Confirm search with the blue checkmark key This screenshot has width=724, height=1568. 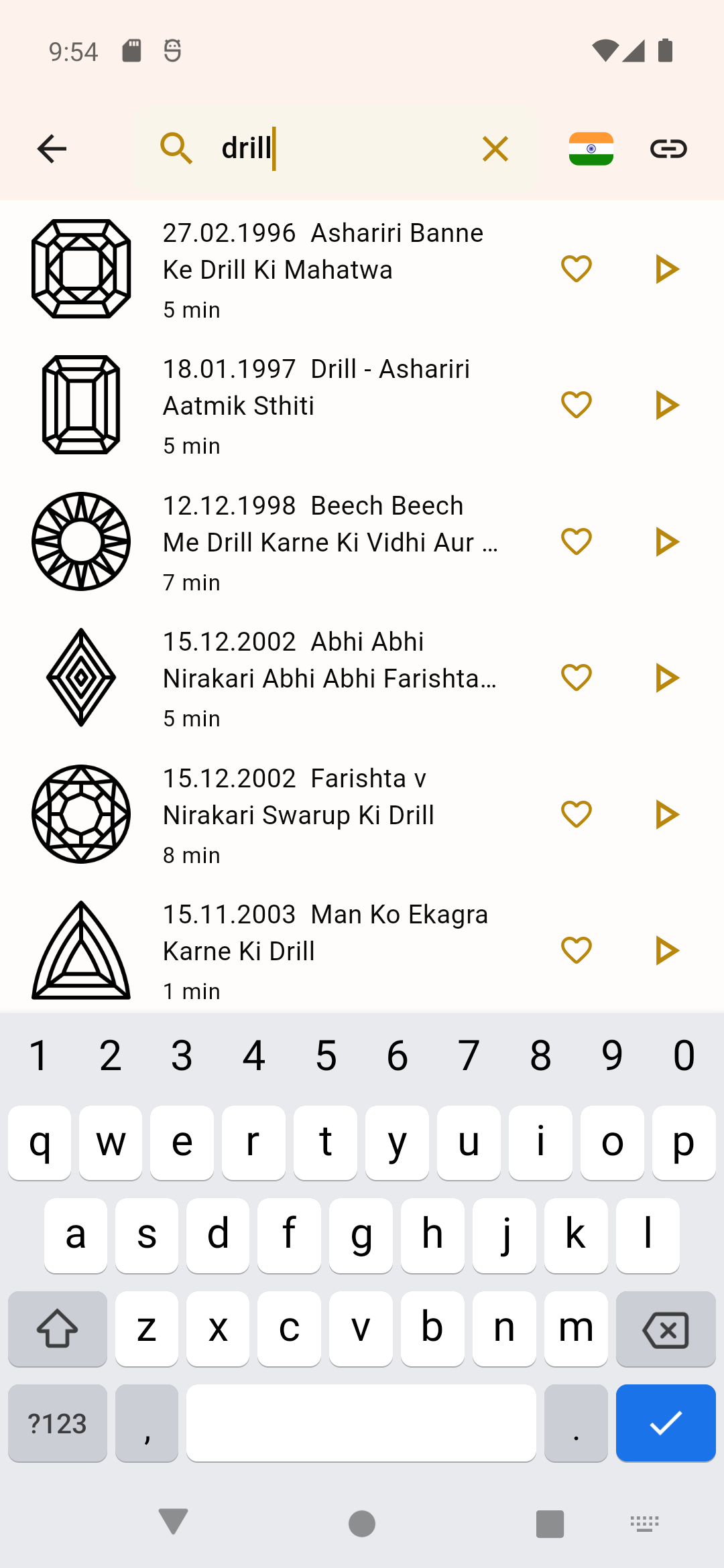(x=665, y=1423)
